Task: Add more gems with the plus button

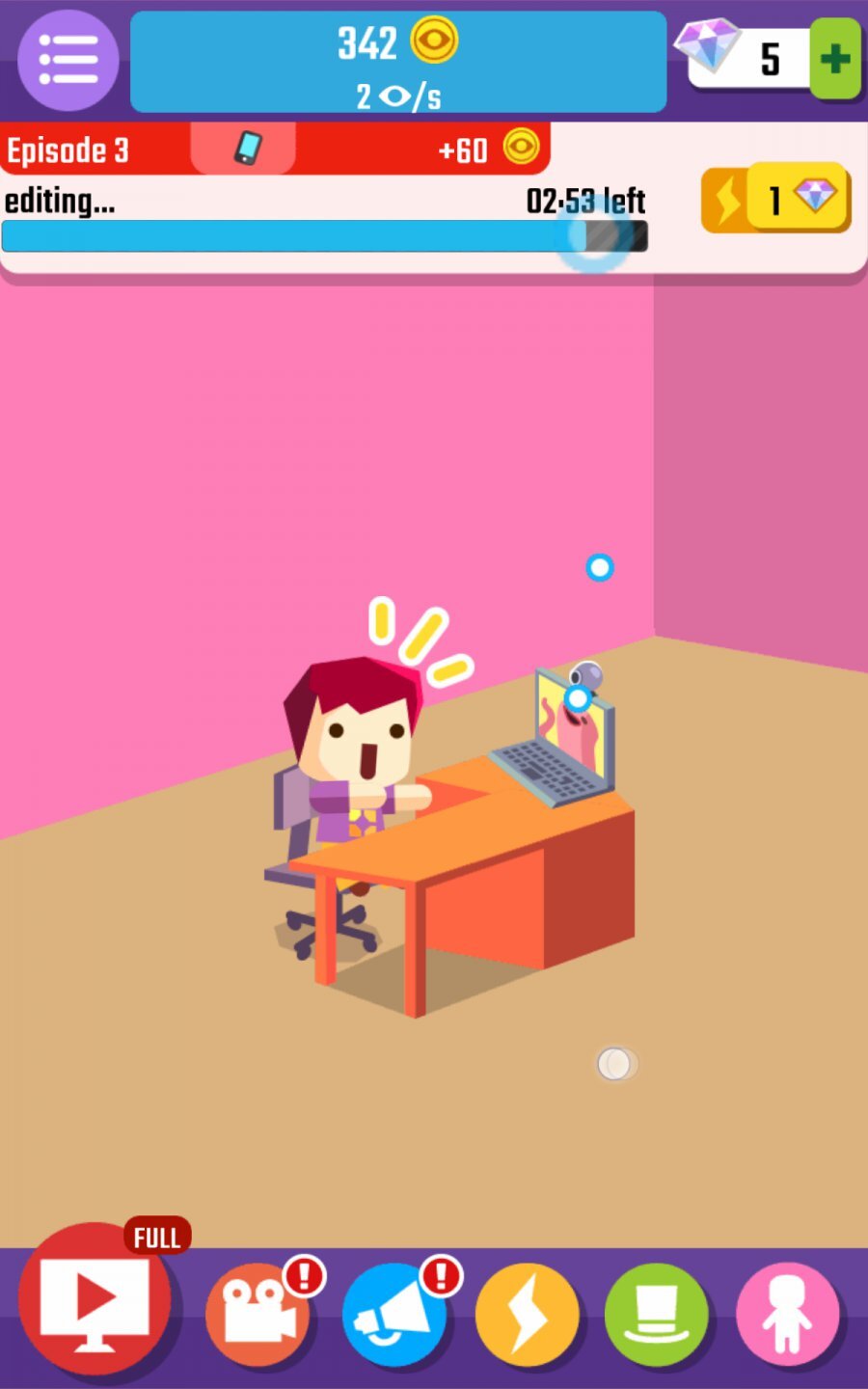Action: (x=834, y=60)
